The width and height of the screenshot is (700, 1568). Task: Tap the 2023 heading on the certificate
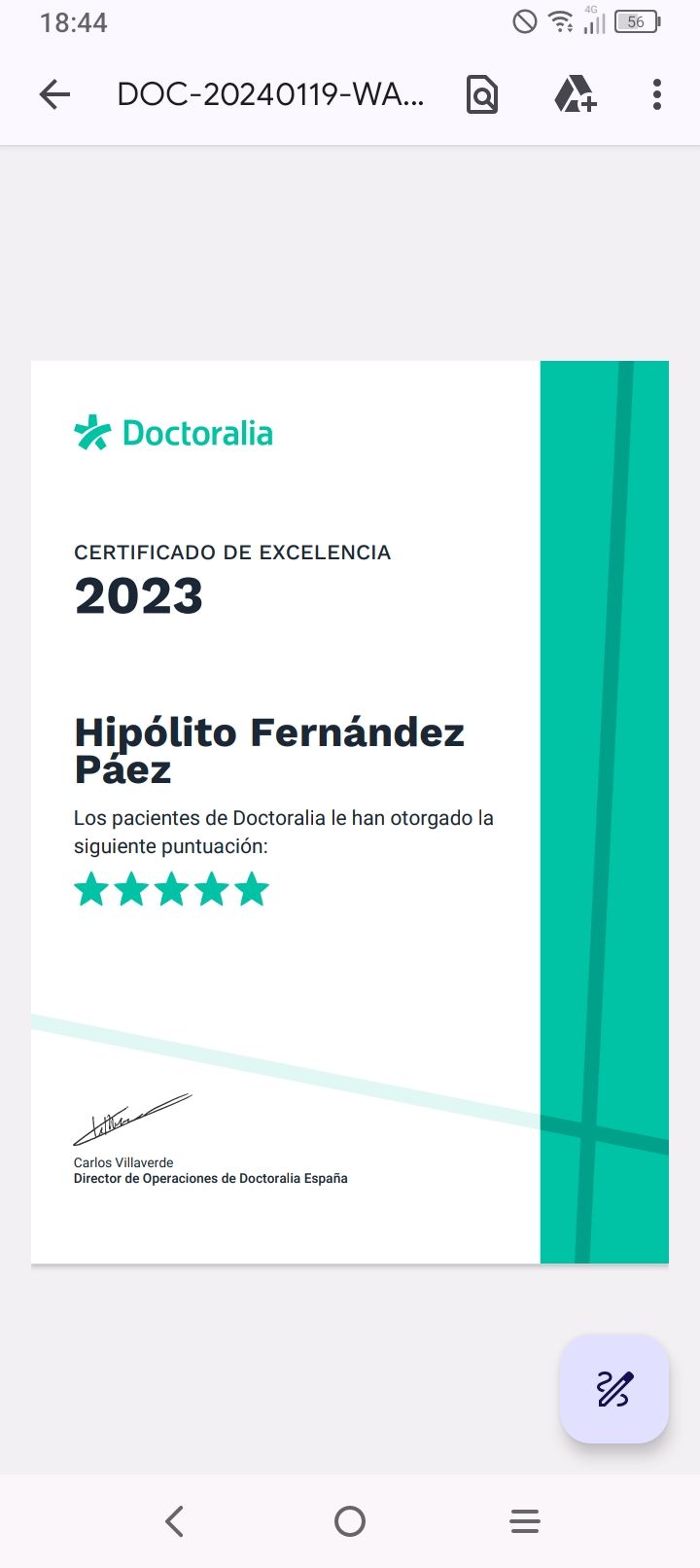[139, 596]
